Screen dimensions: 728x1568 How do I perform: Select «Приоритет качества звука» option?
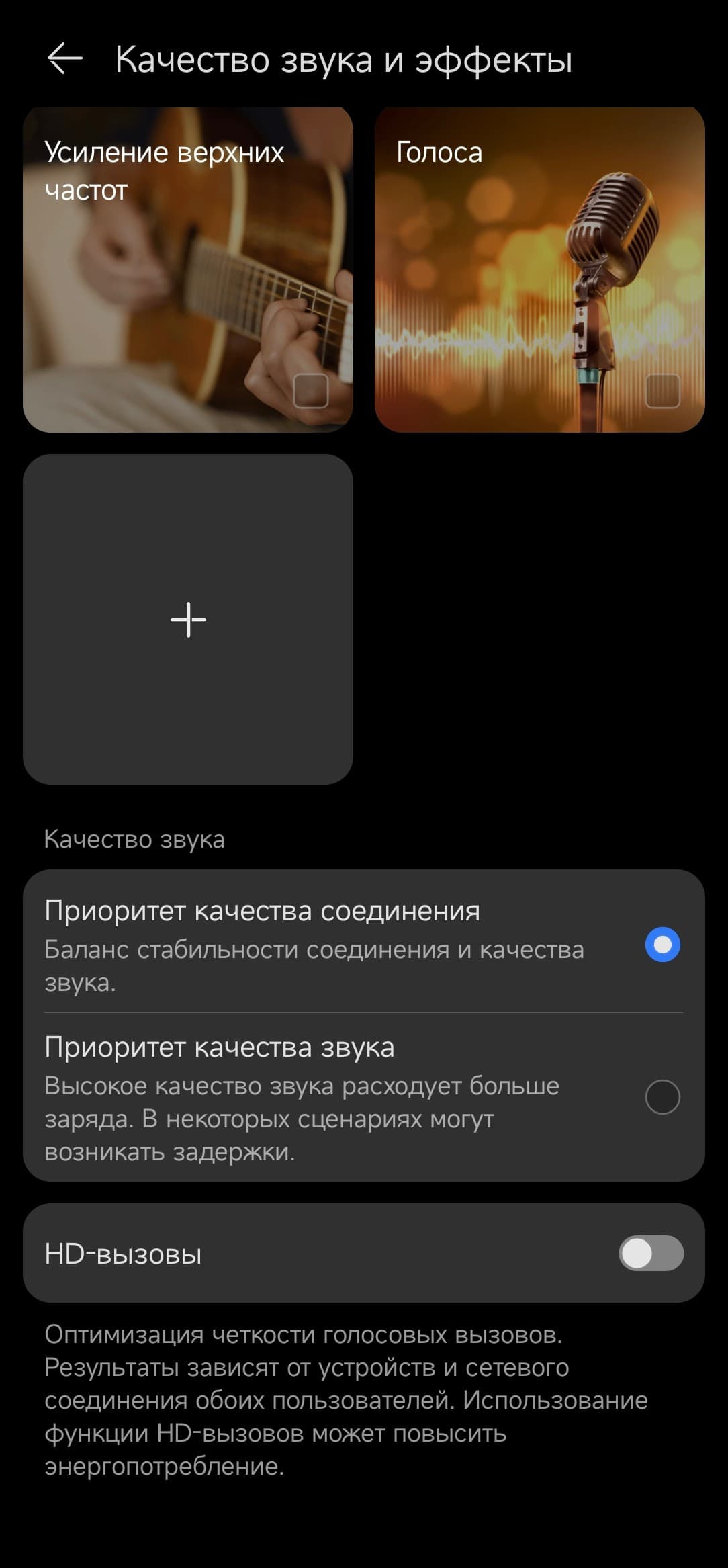pyautogui.click(x=662, y=1097)
